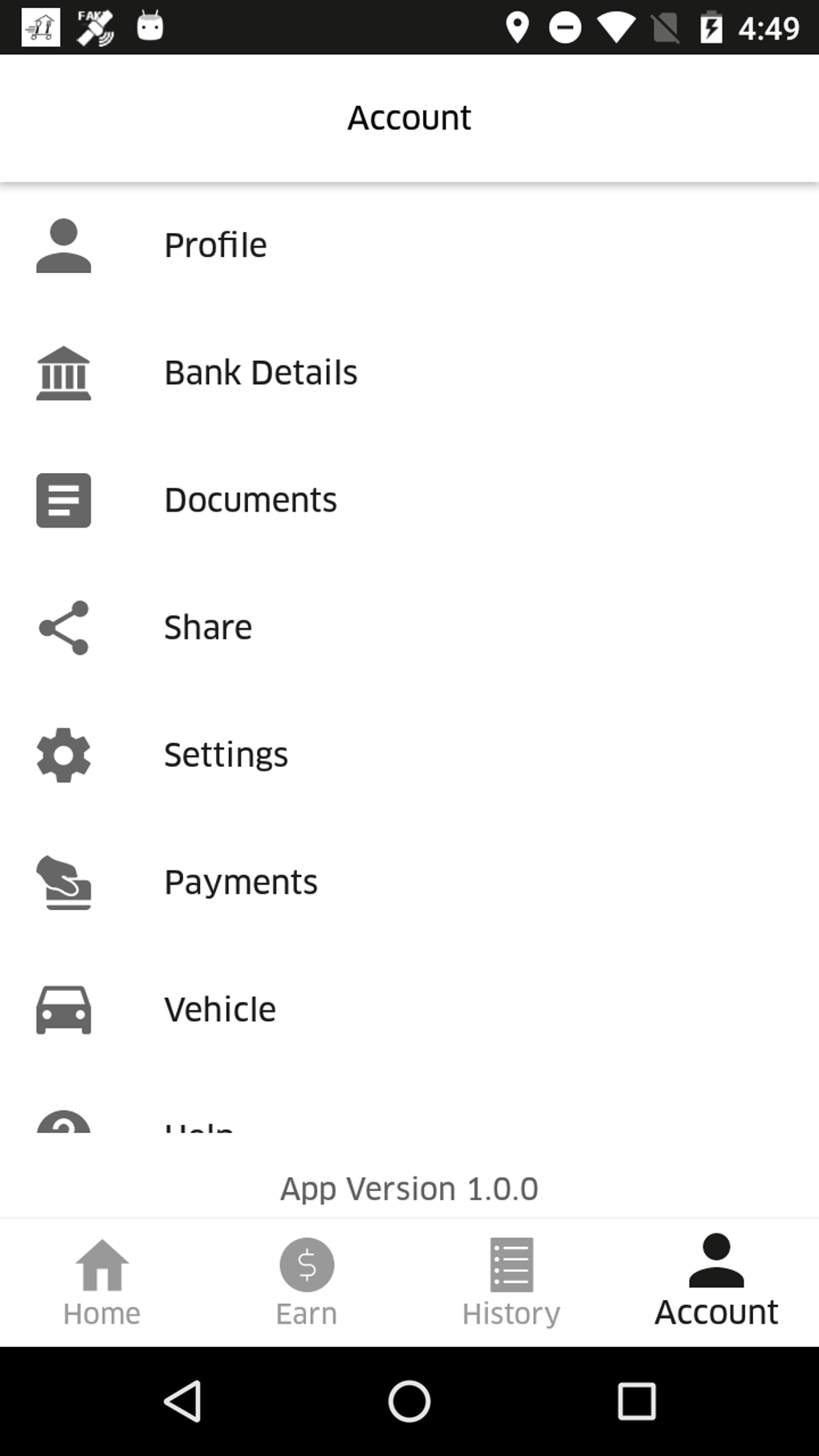Tap the Account tab
The image size is (819, 1456).
tap(716, 1283)
